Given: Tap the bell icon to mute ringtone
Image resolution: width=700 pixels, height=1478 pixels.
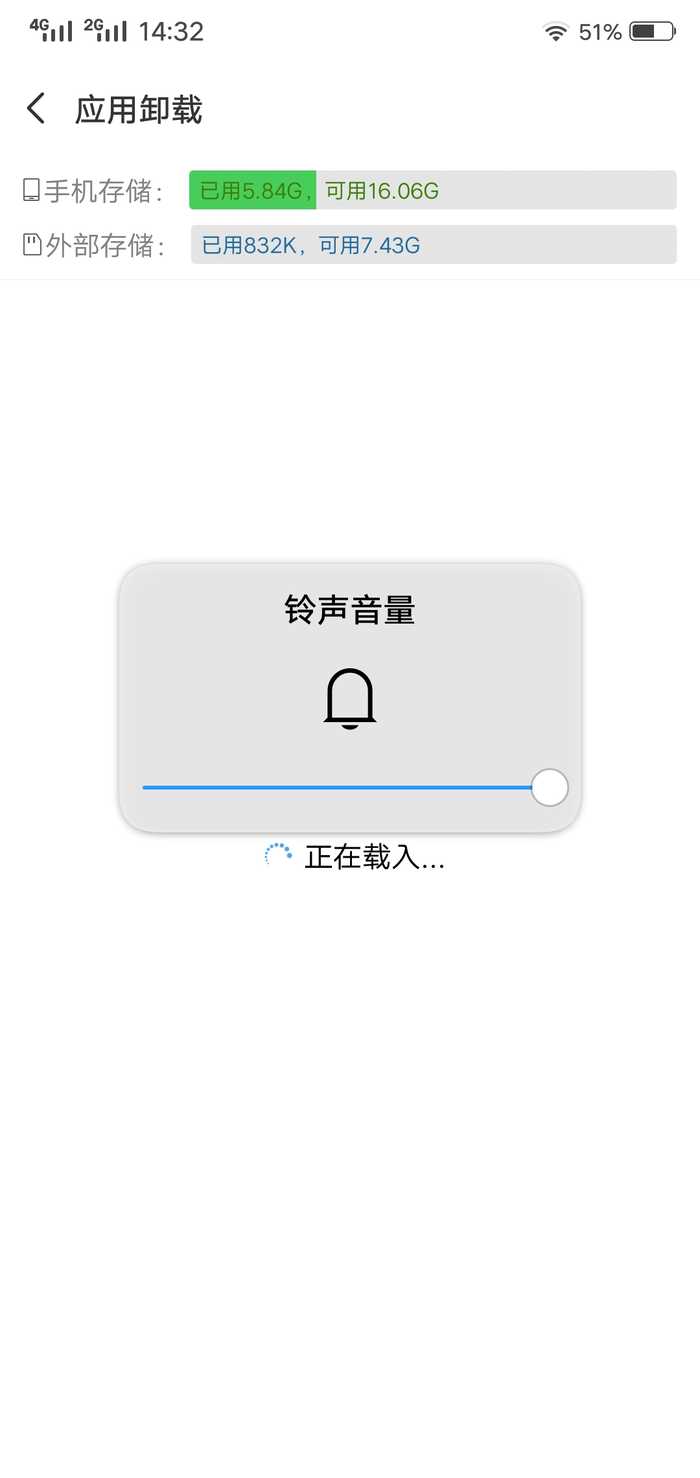Looking at the screenshot, I should (x=349, y=698).
